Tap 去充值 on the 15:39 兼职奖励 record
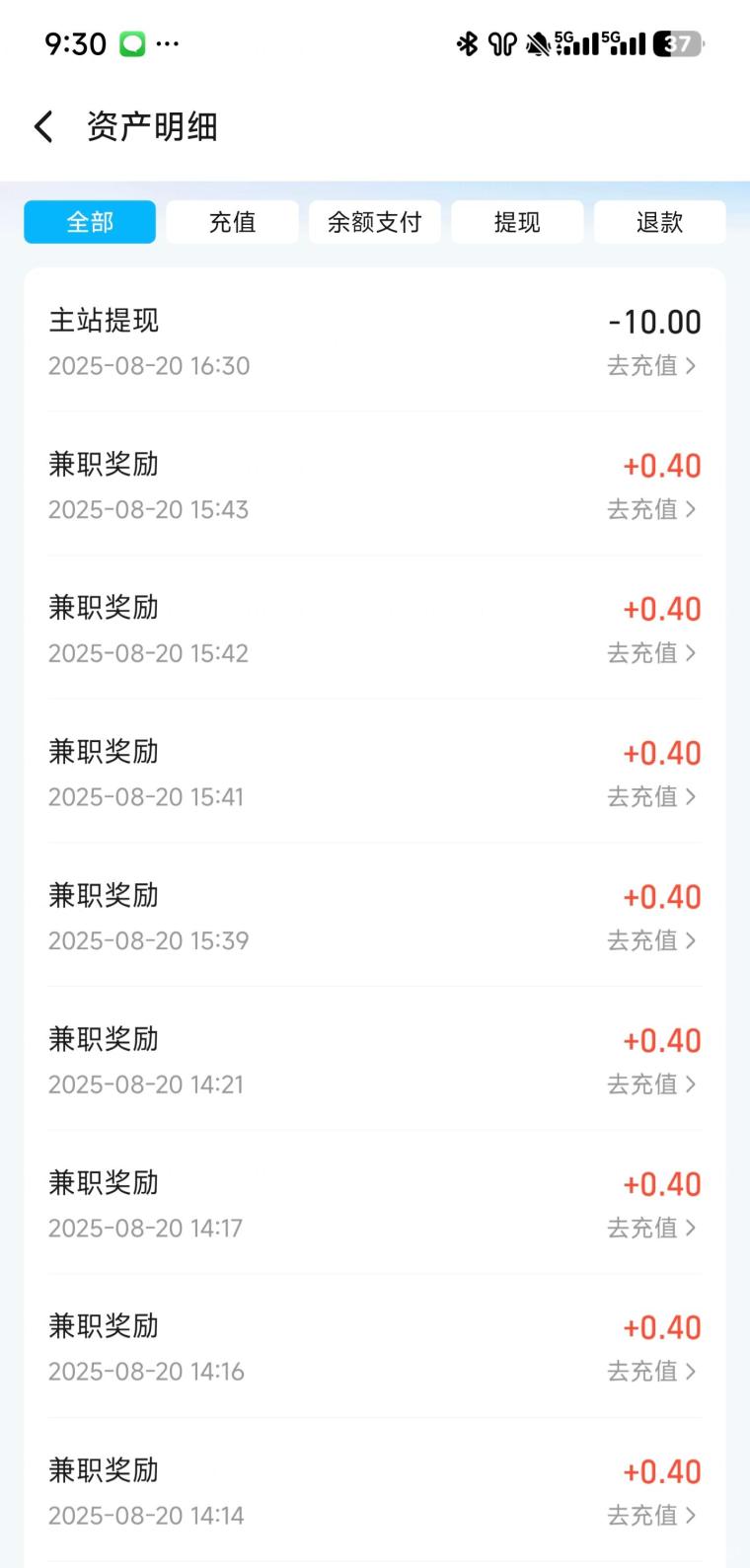This screenshot has width=750, height=1568. pos(652,940)
